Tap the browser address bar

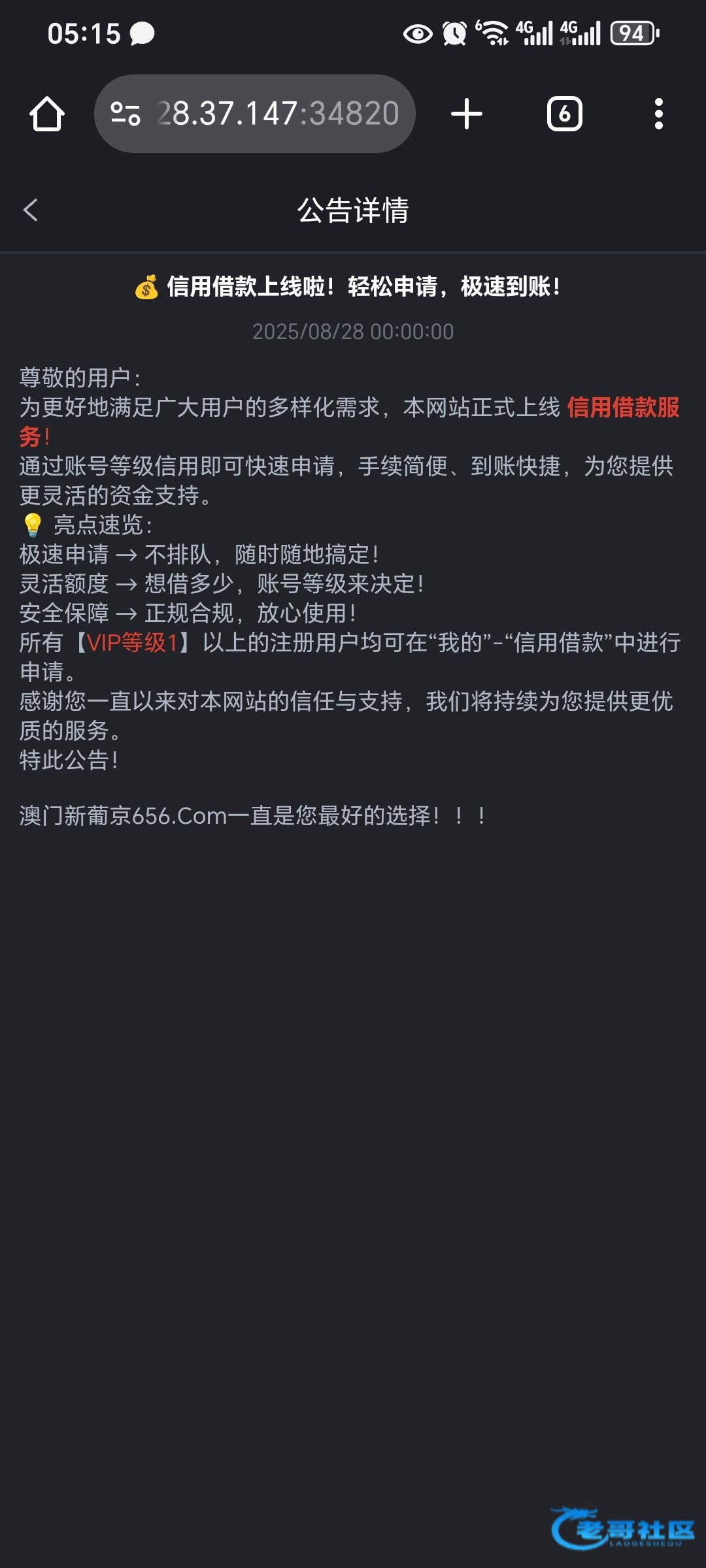tap(278, 114)
